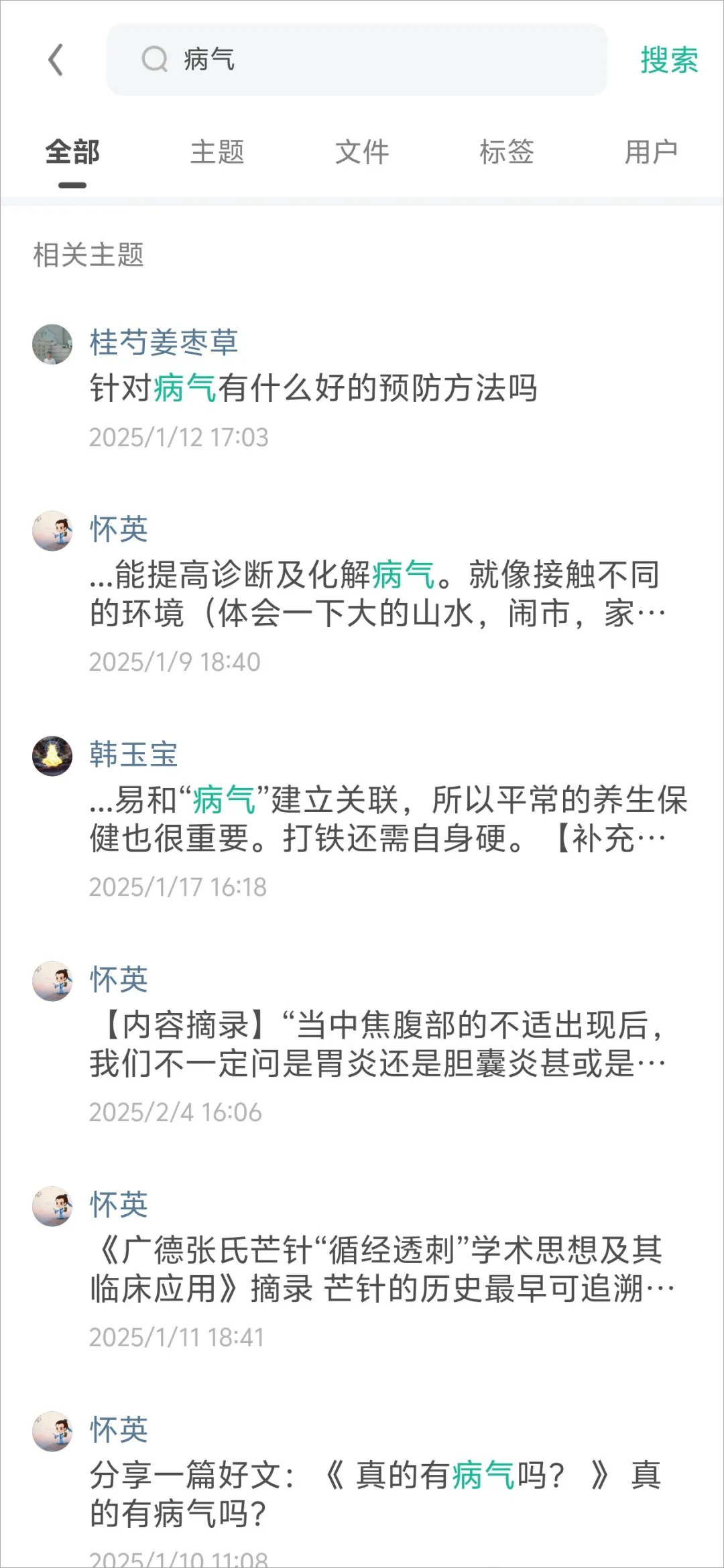View 桂芍姜枣草's profile via the username
The height and width of the screenshot is (1568, 724).
coord(164,343)
